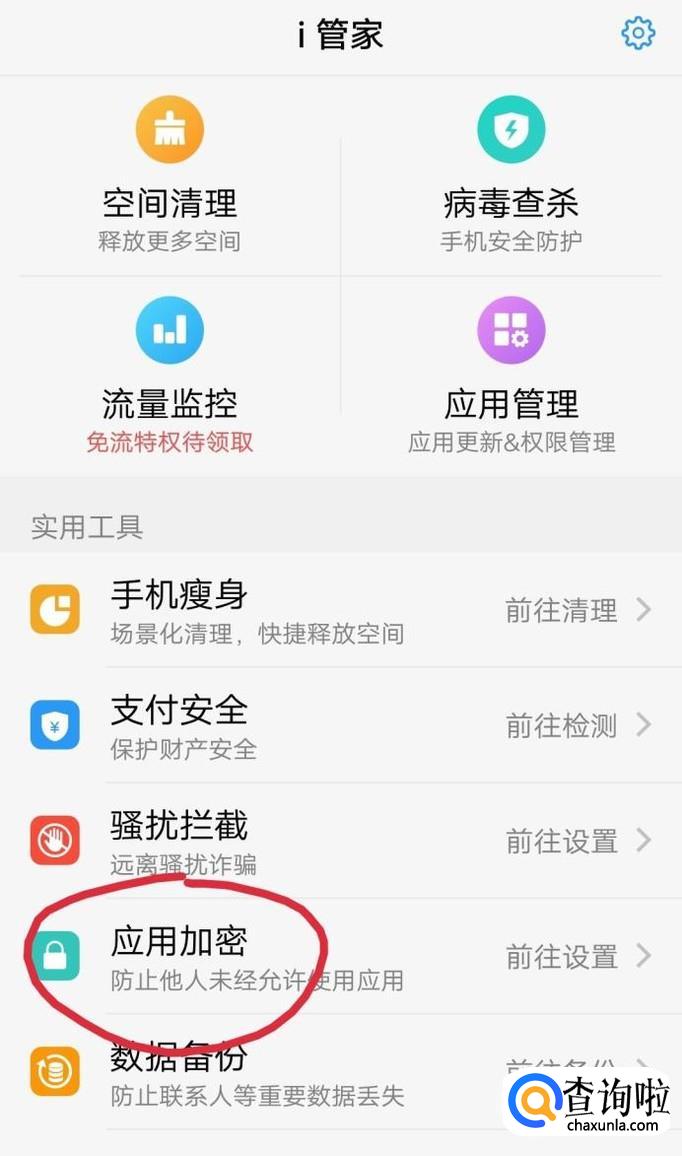
Task: Open the 应用加密 row
Action: pyautogui.click(x=340, y=957)
